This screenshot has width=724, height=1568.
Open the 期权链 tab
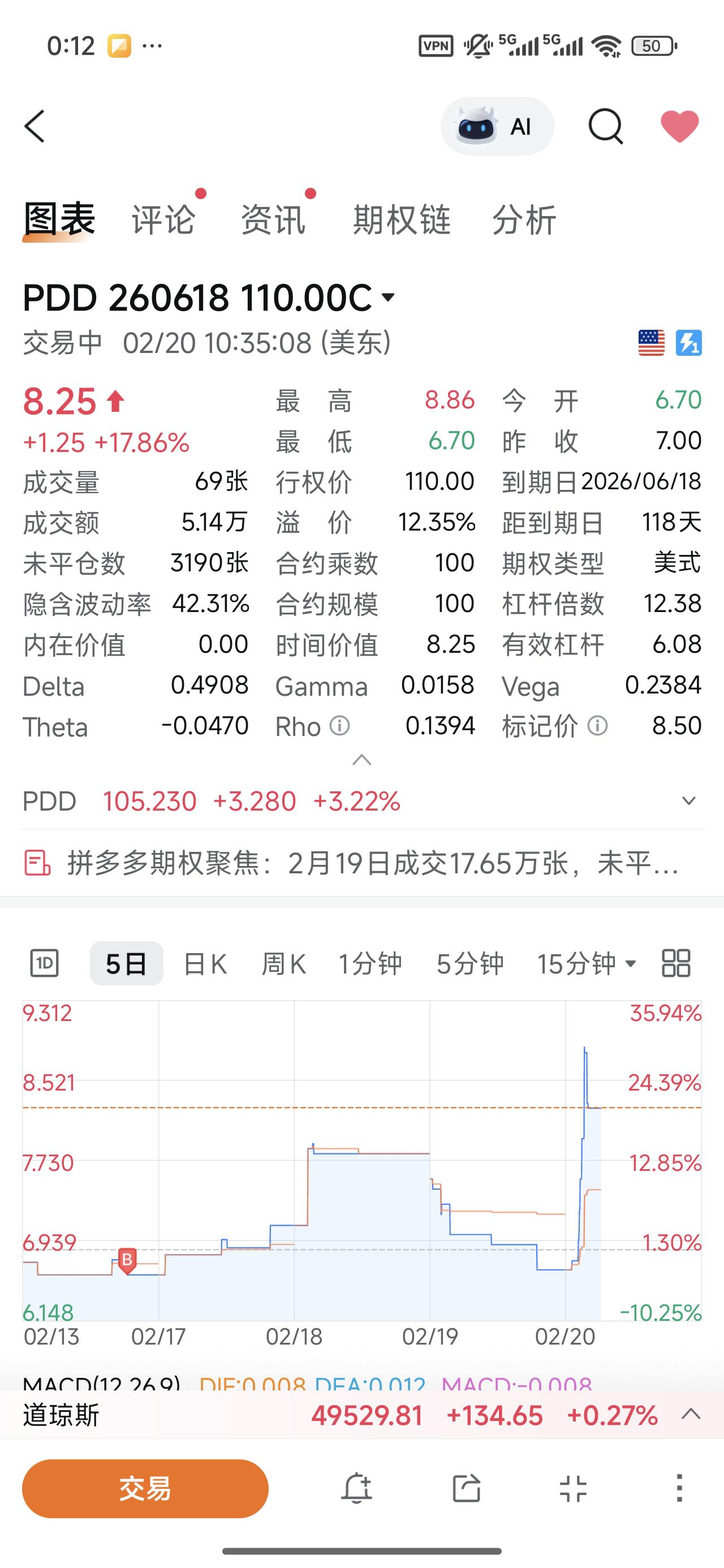402,219
